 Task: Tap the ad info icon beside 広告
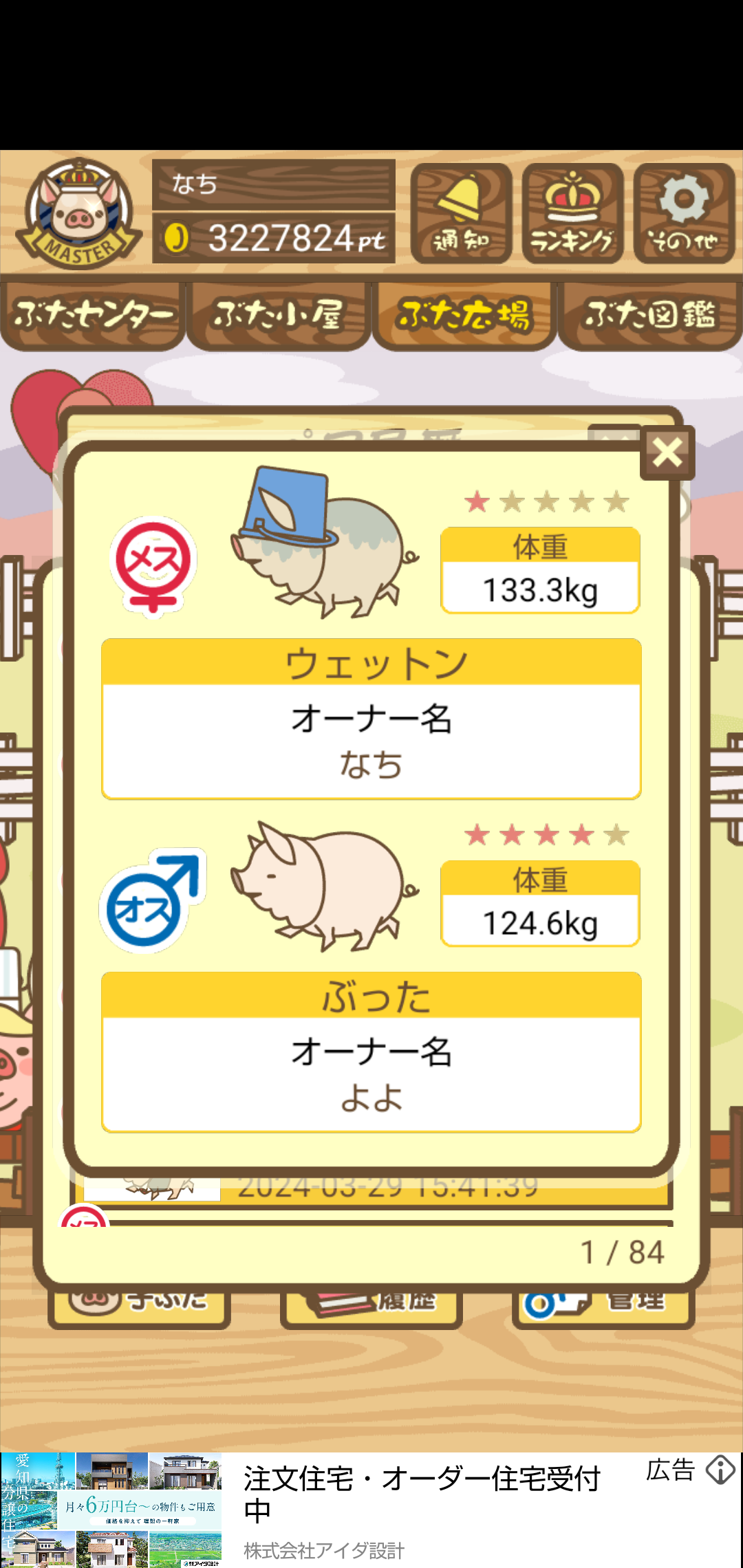coord(720,1470)
